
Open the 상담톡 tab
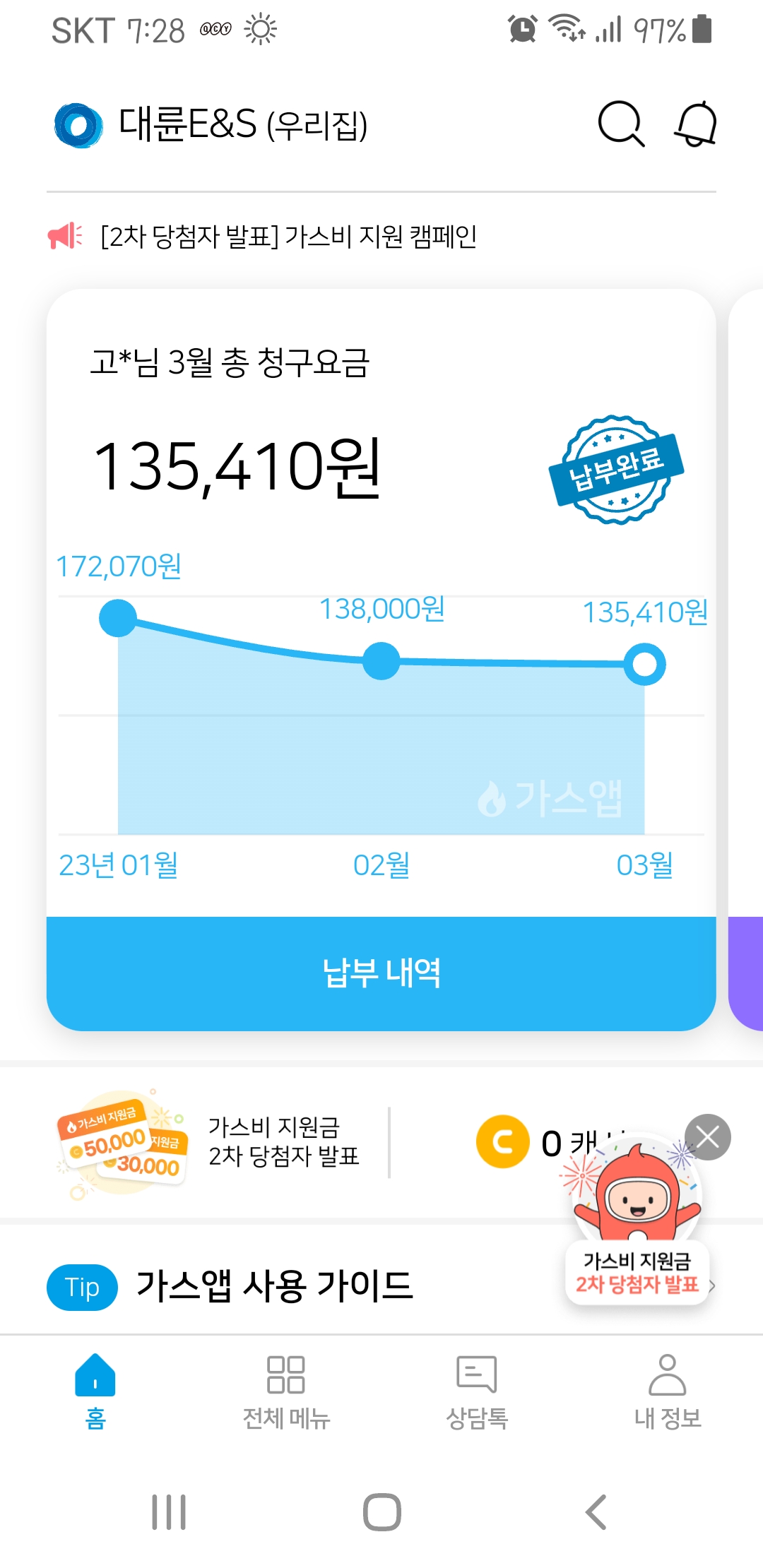pos(477,1391)
